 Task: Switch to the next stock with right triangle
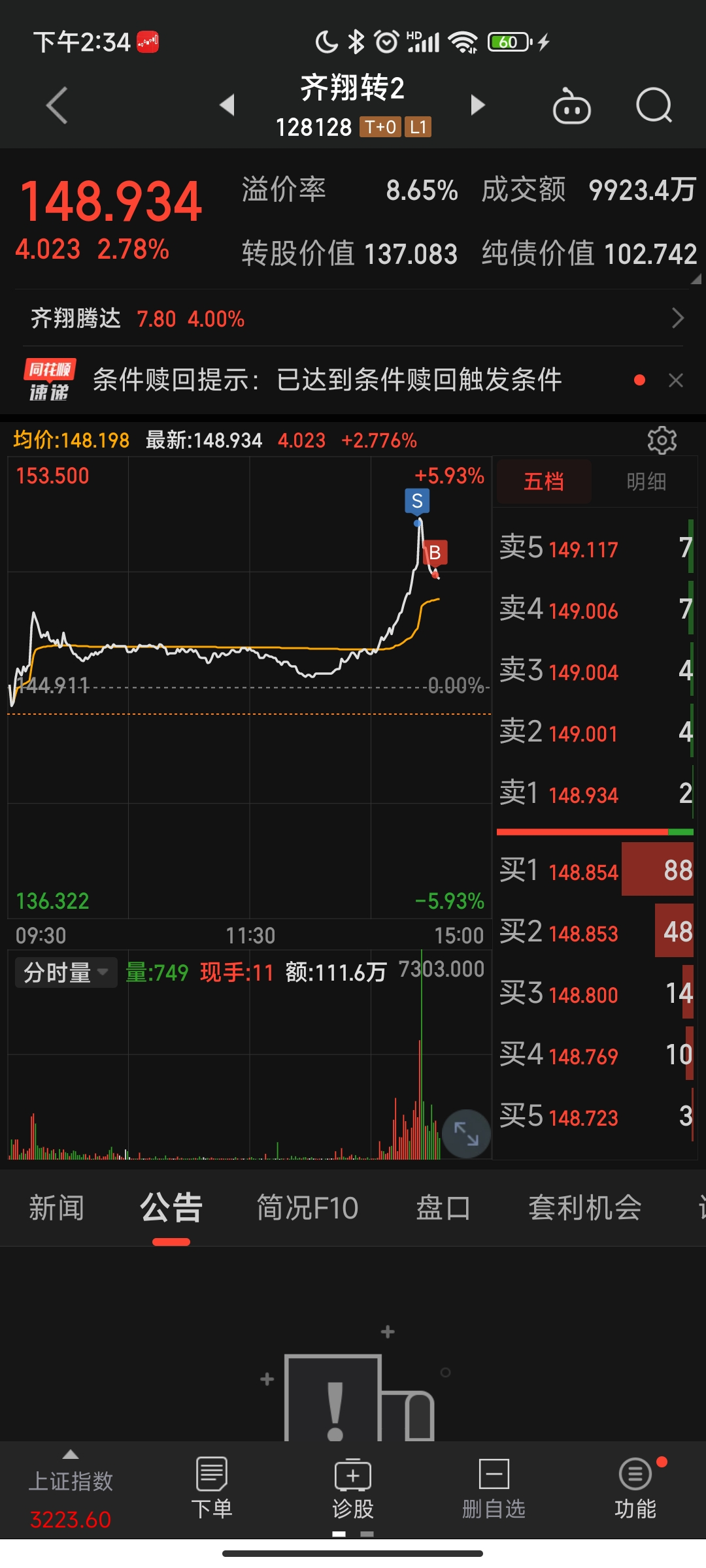tap(478, 105)
